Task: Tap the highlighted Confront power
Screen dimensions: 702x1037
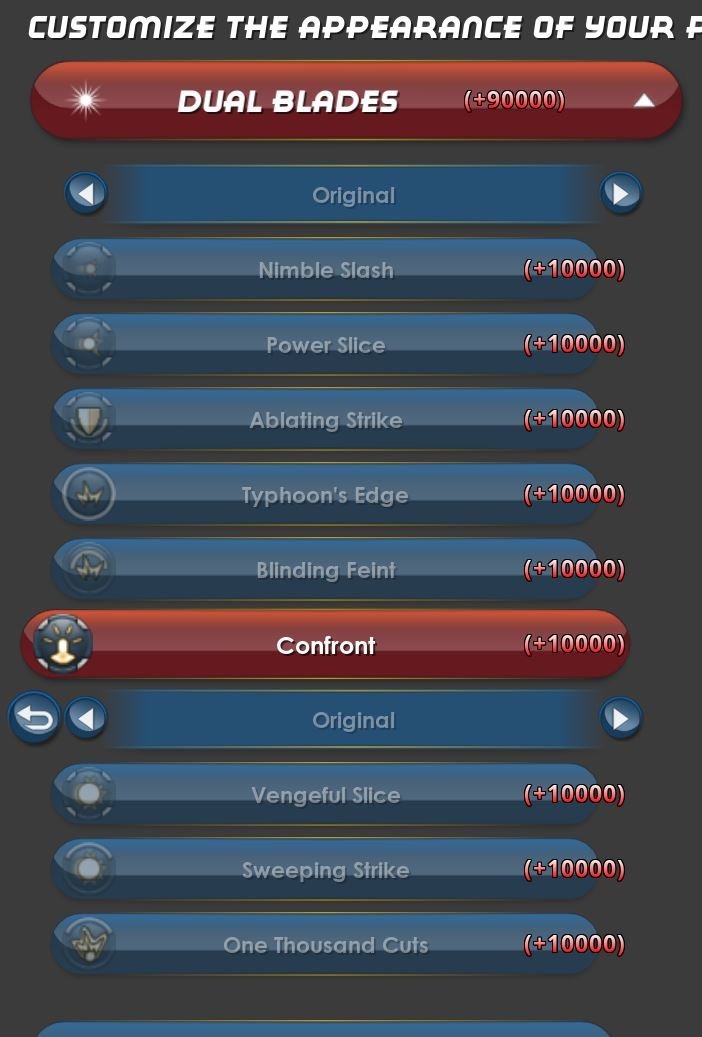Action: (x=326, y=645)
